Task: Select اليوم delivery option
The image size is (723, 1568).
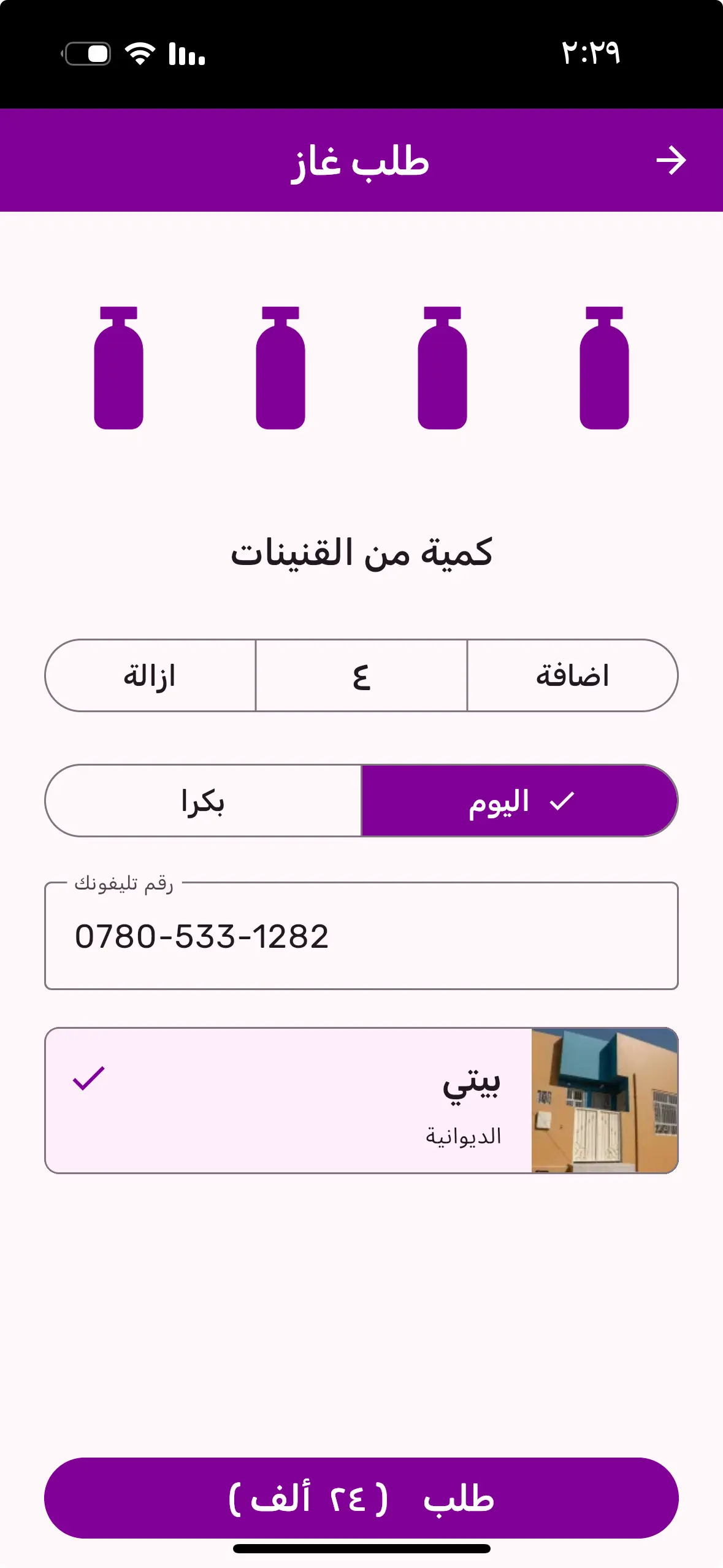Action: click(519, 801)
